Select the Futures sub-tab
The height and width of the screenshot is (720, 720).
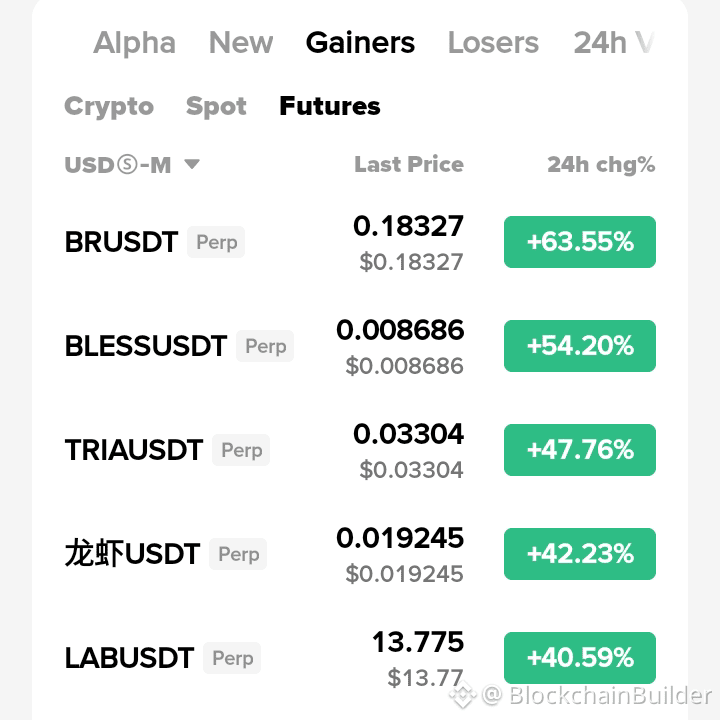pos(330,106)
